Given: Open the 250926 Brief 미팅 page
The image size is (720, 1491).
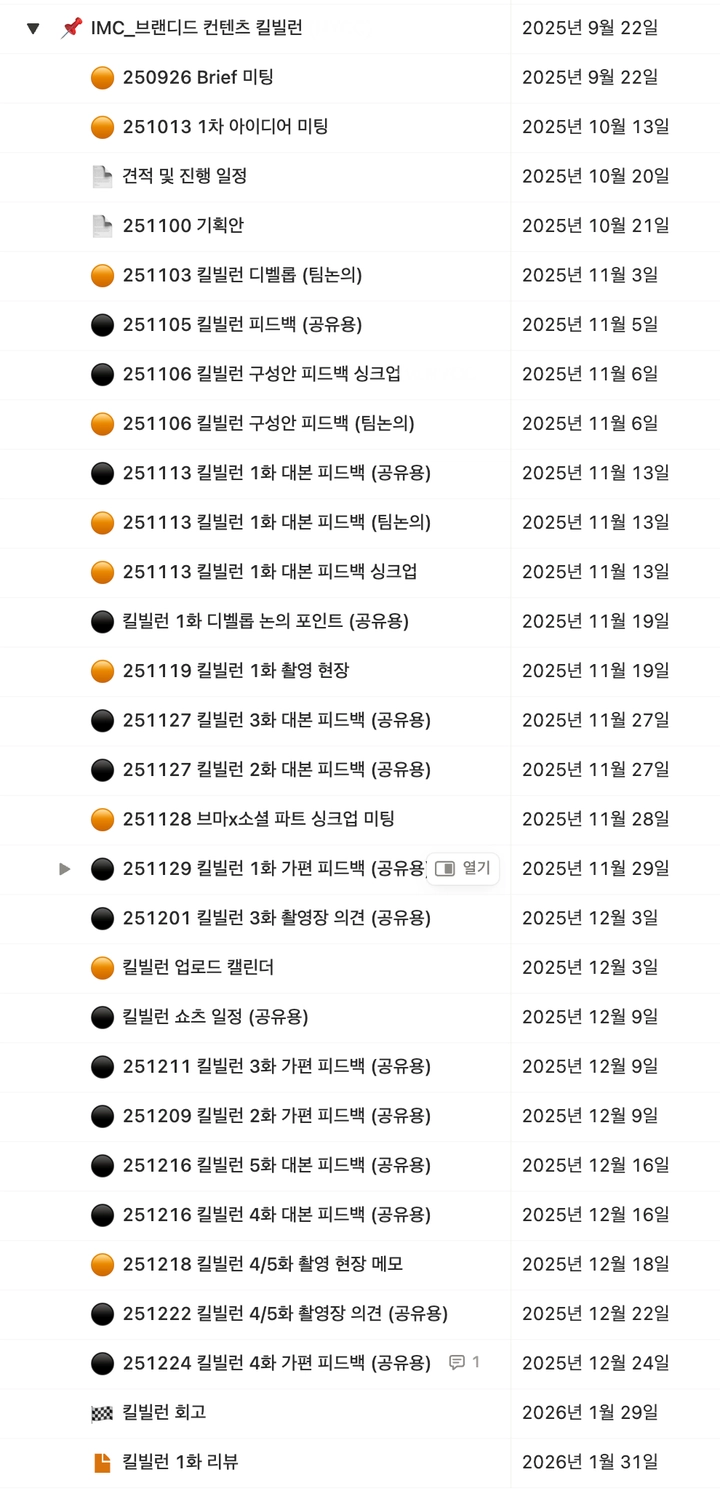Looking at the screenshot, I should coord(198,77).
